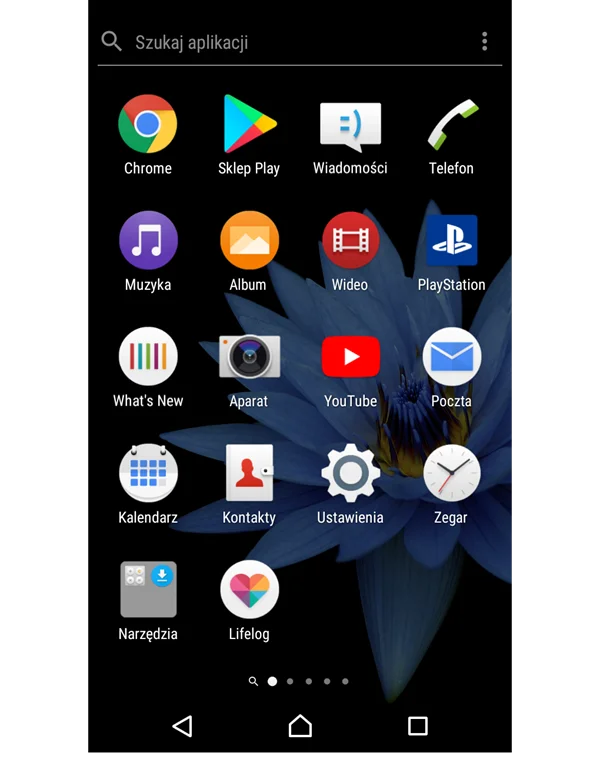Viewport: 600px width, 776px height.
Task: Open the Poczta email app
Action: pyautogui.click(x=451, y=358)
